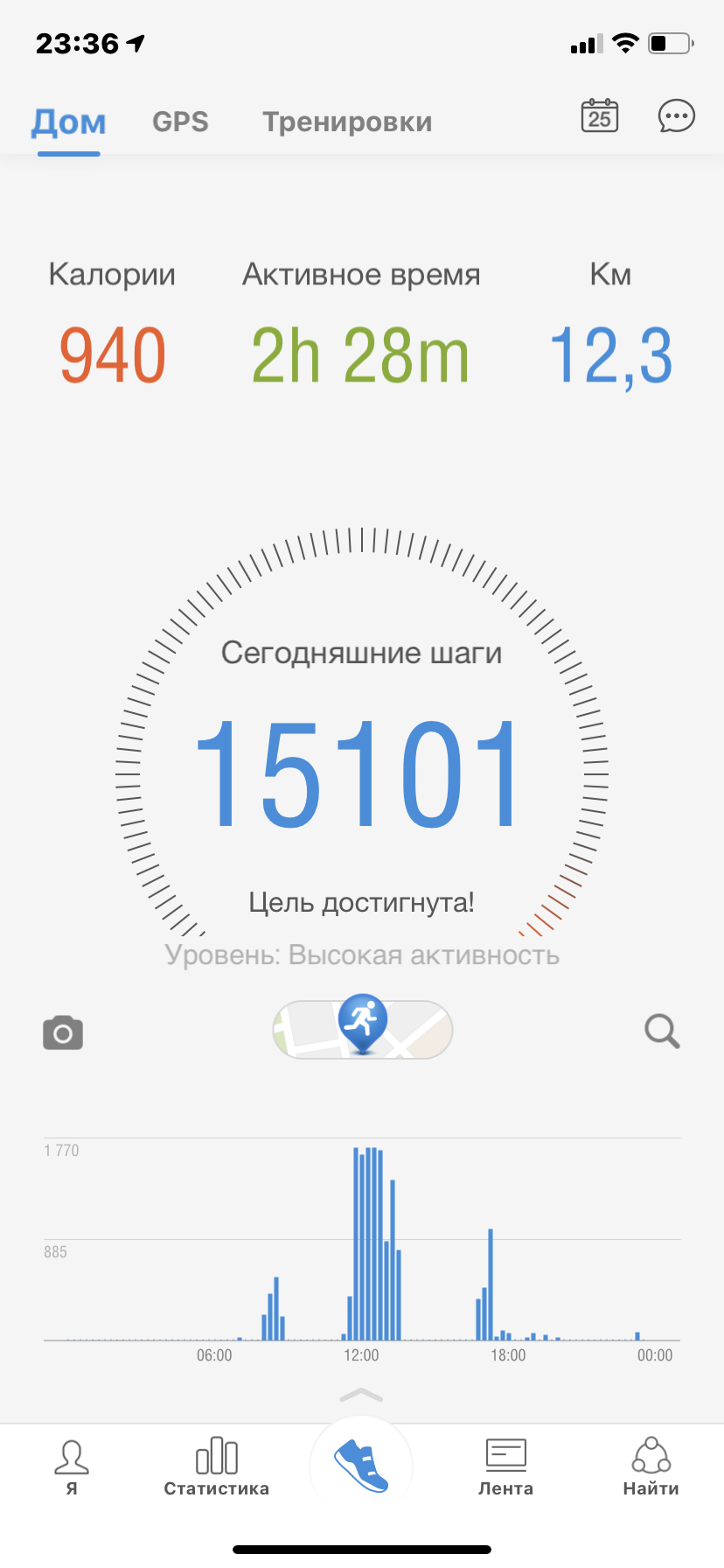This screenshot has height=1568, width=724.
Task: Switch to the Тренировки tab
Action: (x=346, y=122)
